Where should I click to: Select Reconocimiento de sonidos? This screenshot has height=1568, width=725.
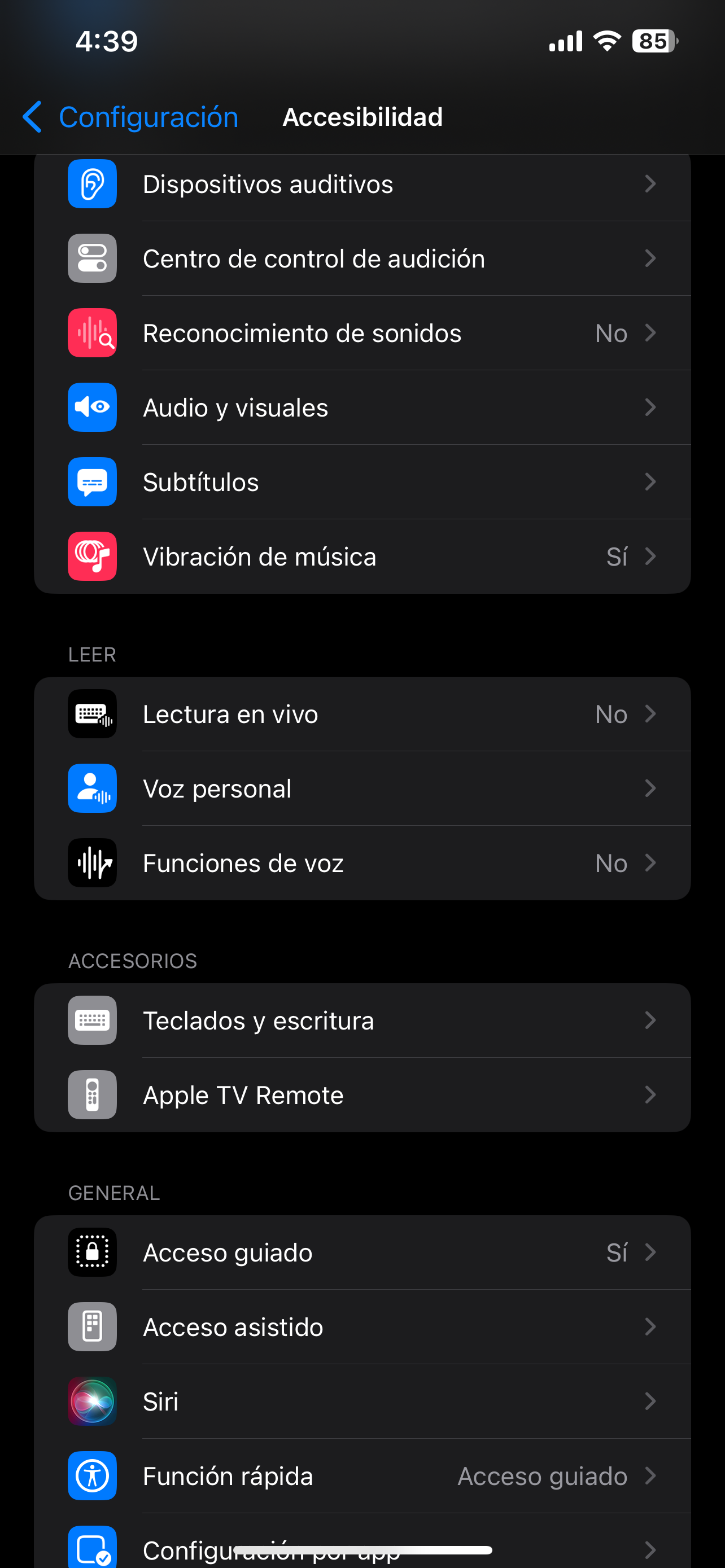tap(362, 334)
